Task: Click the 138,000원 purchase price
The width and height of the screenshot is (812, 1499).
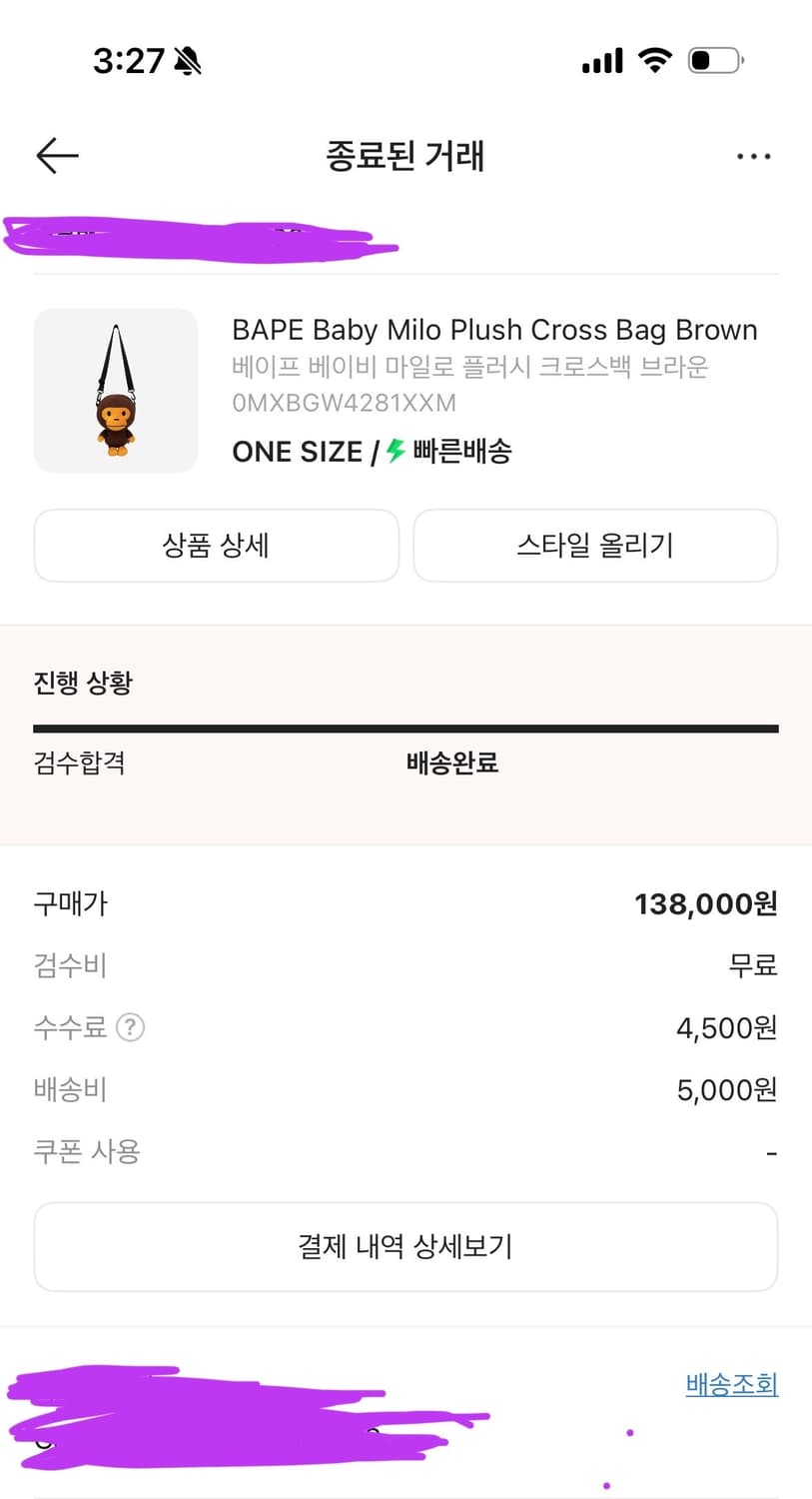Action: (x=707, y=903)
